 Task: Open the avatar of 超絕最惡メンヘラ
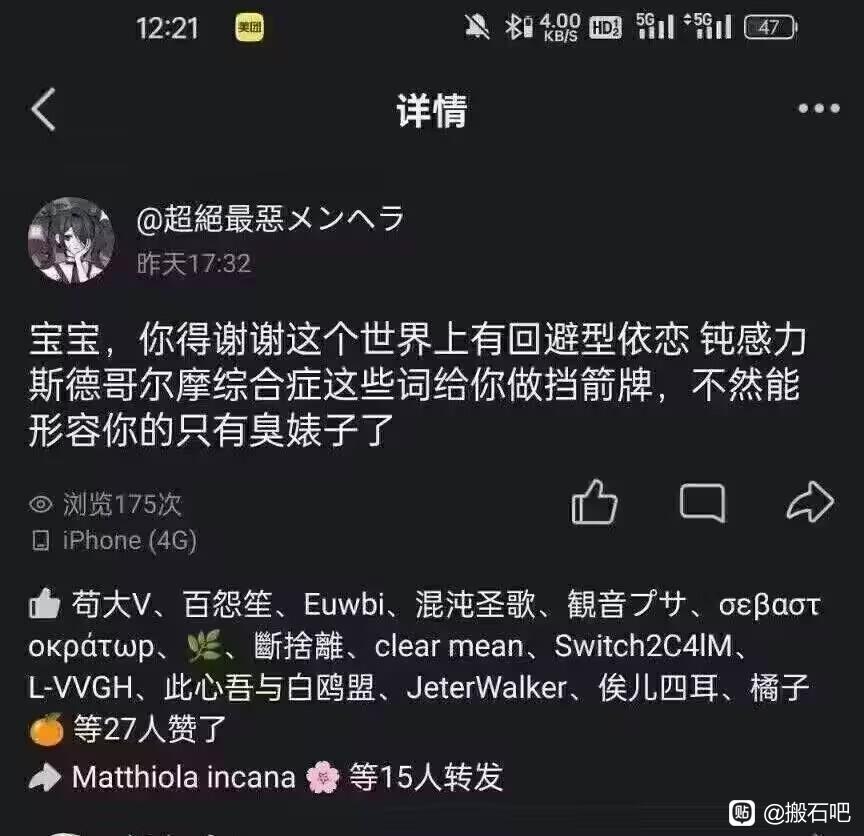coord(71,240)
